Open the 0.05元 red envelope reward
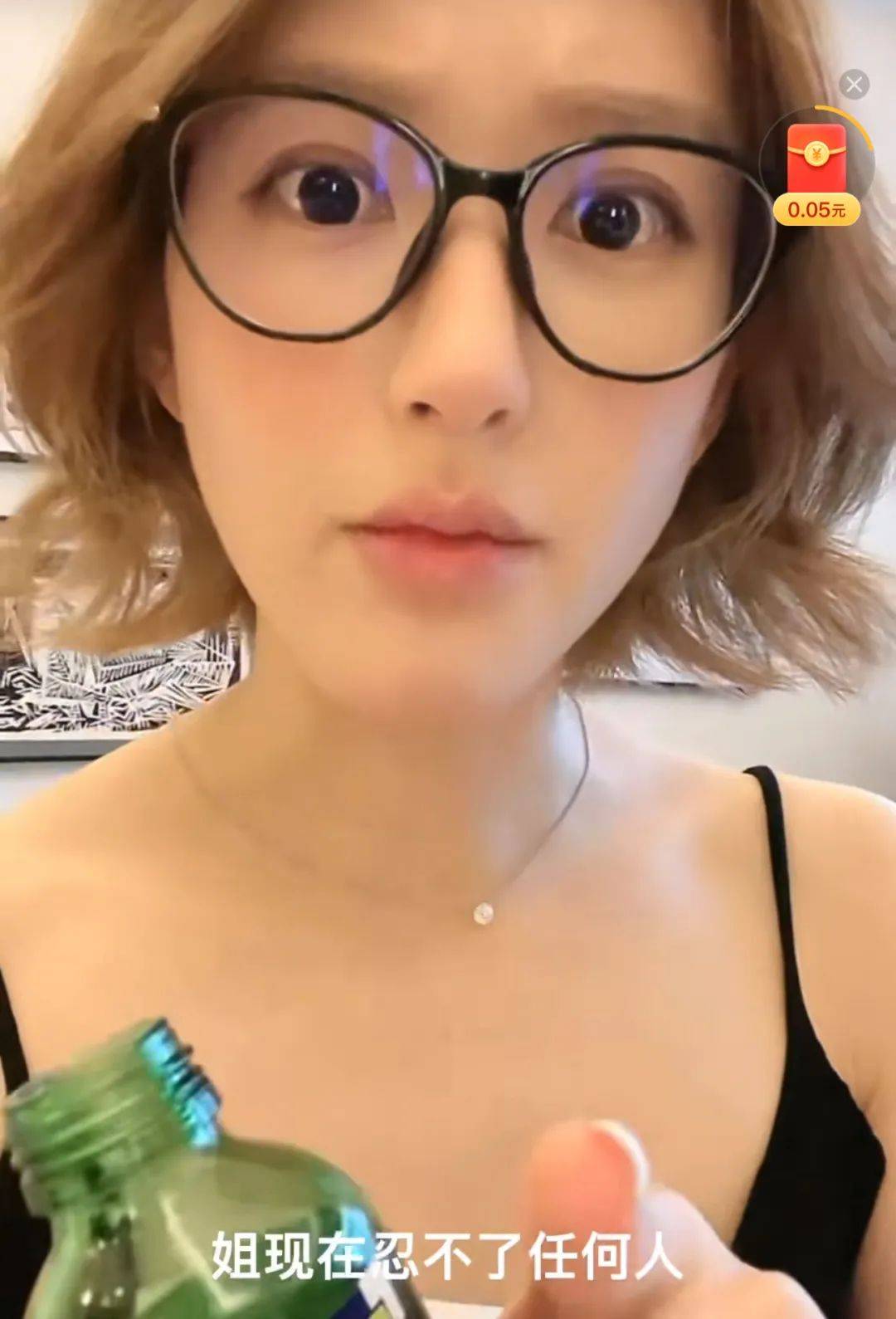 coord(816,165)
